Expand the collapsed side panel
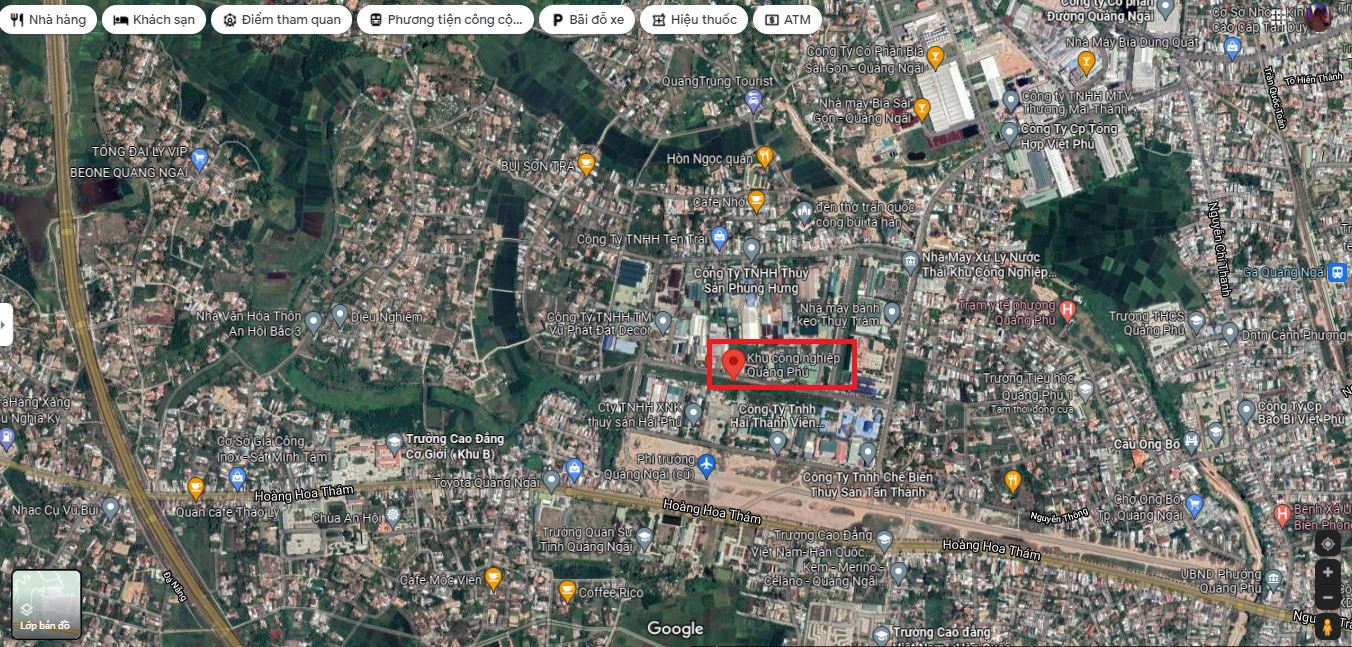The width and height of the screenshot is (1352, 647). 6,325
